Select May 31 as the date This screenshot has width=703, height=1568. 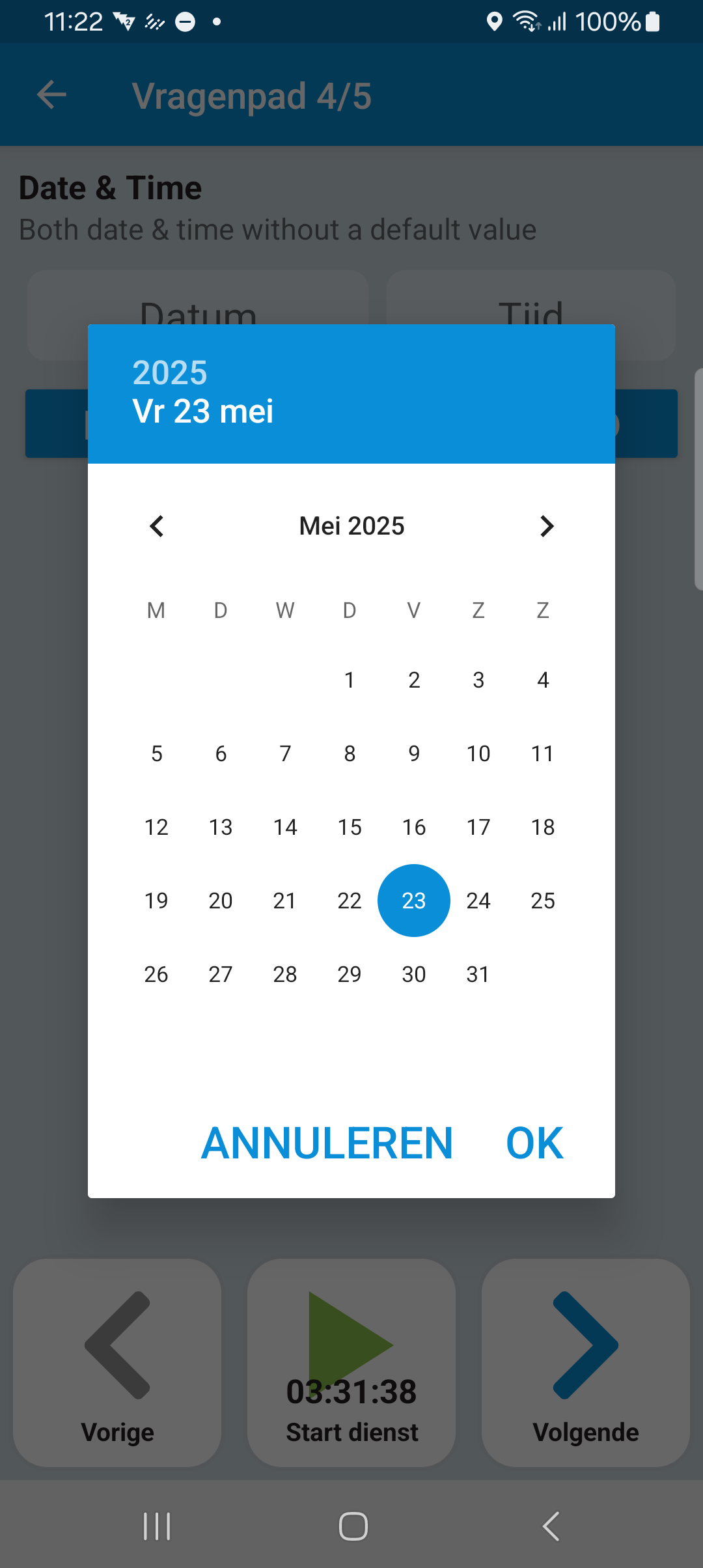click(478, 975)
